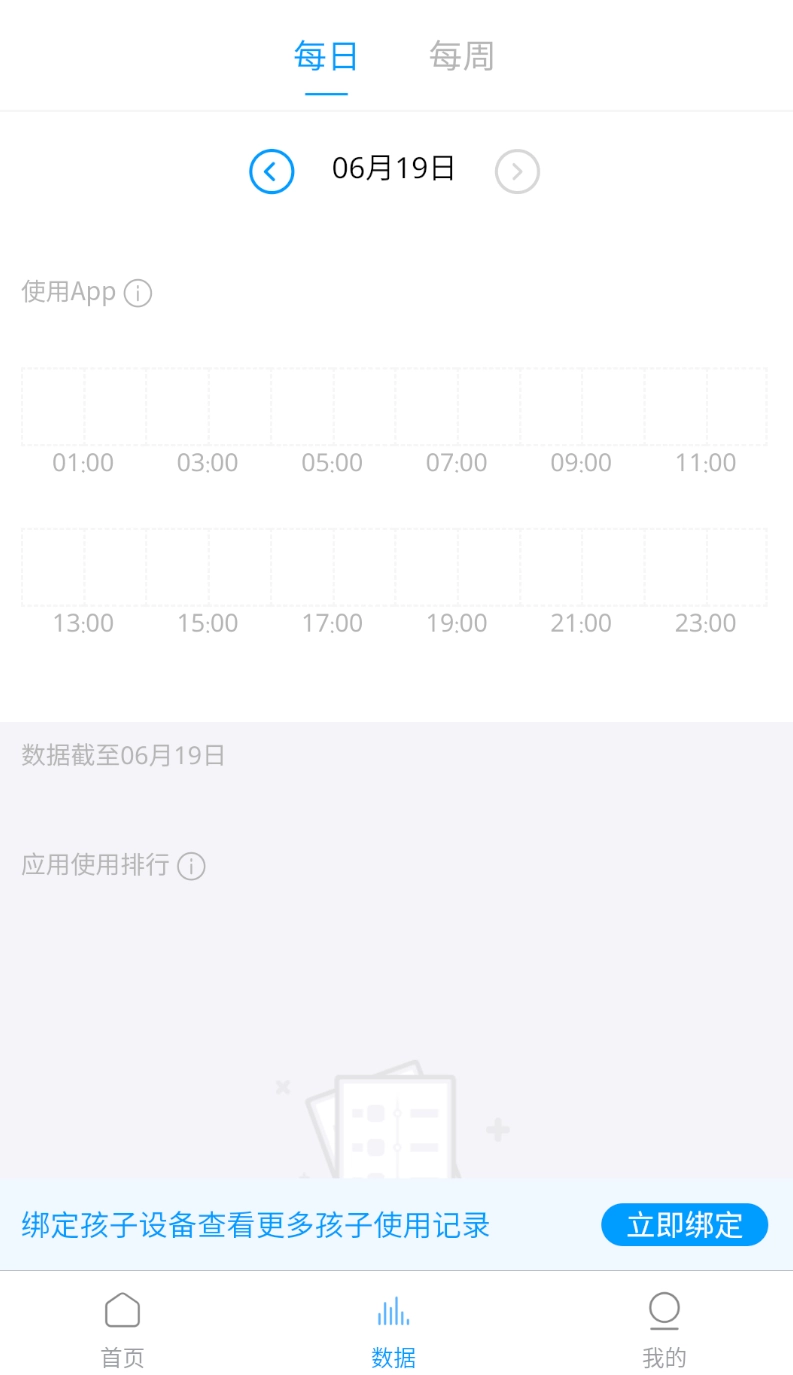
Task: Click the 19:00 time label
Action: pos(456,623)
